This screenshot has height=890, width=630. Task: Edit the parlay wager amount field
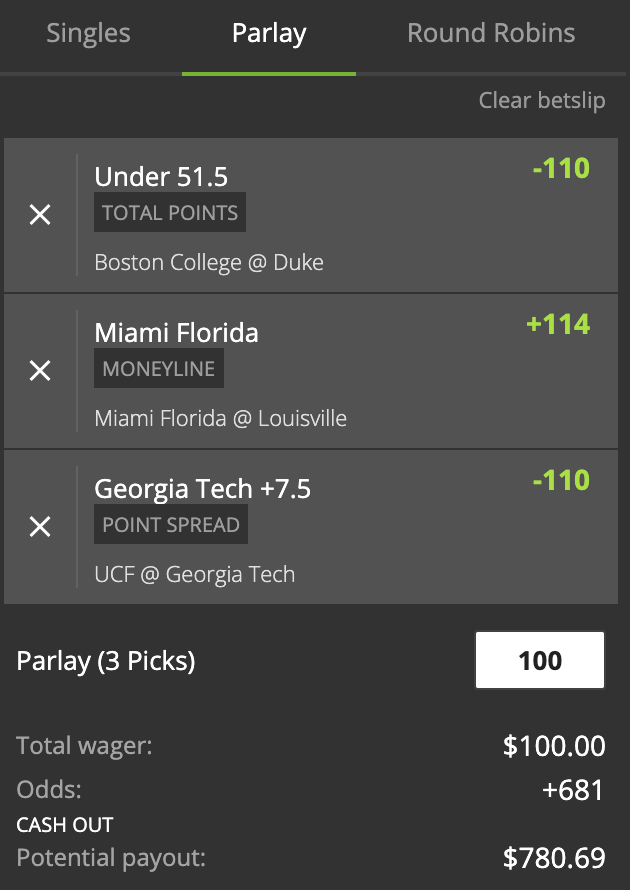tap(540, 660)
